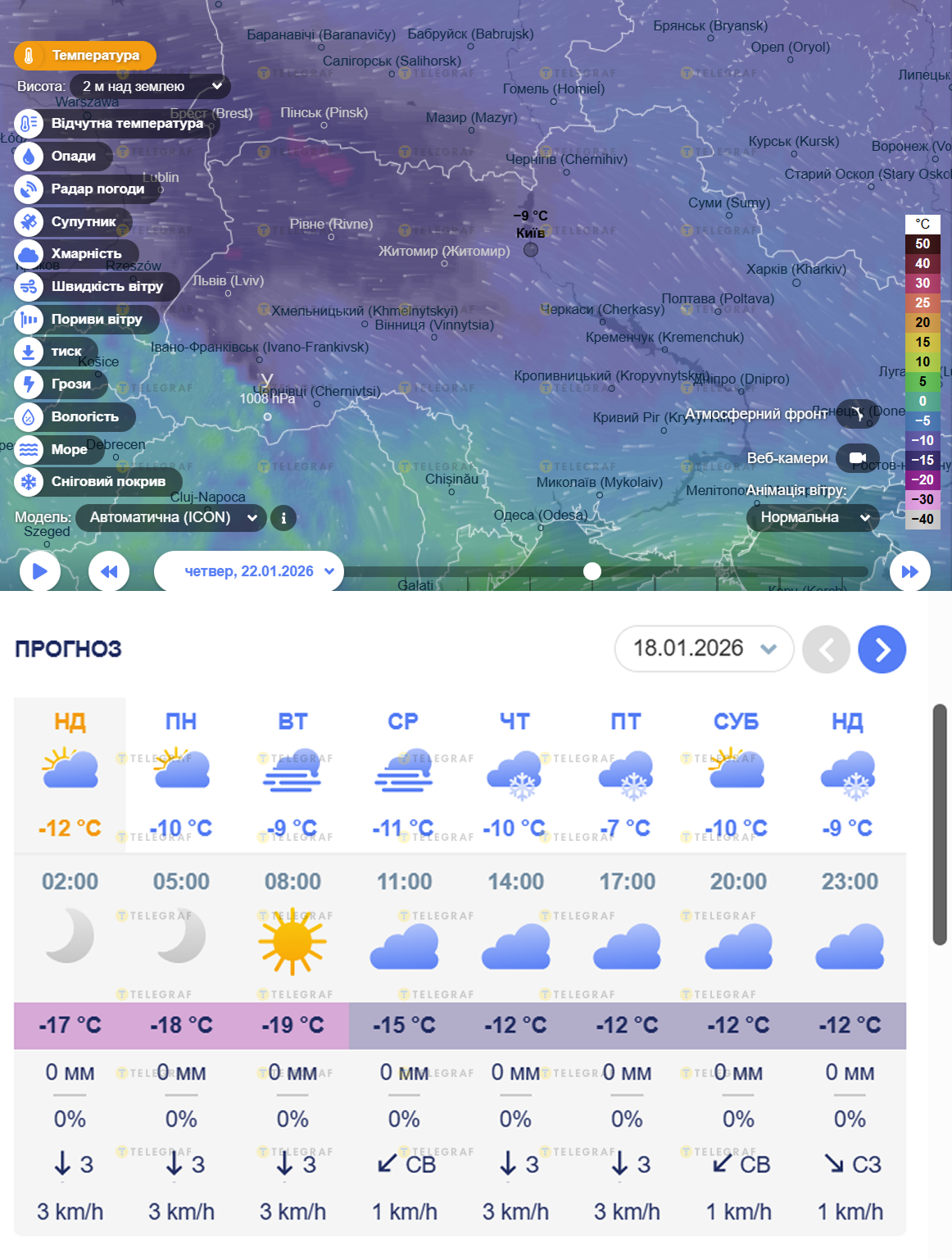Open model info icon
The width and height of the screenshot is (952, 1259).
(283, 518)
